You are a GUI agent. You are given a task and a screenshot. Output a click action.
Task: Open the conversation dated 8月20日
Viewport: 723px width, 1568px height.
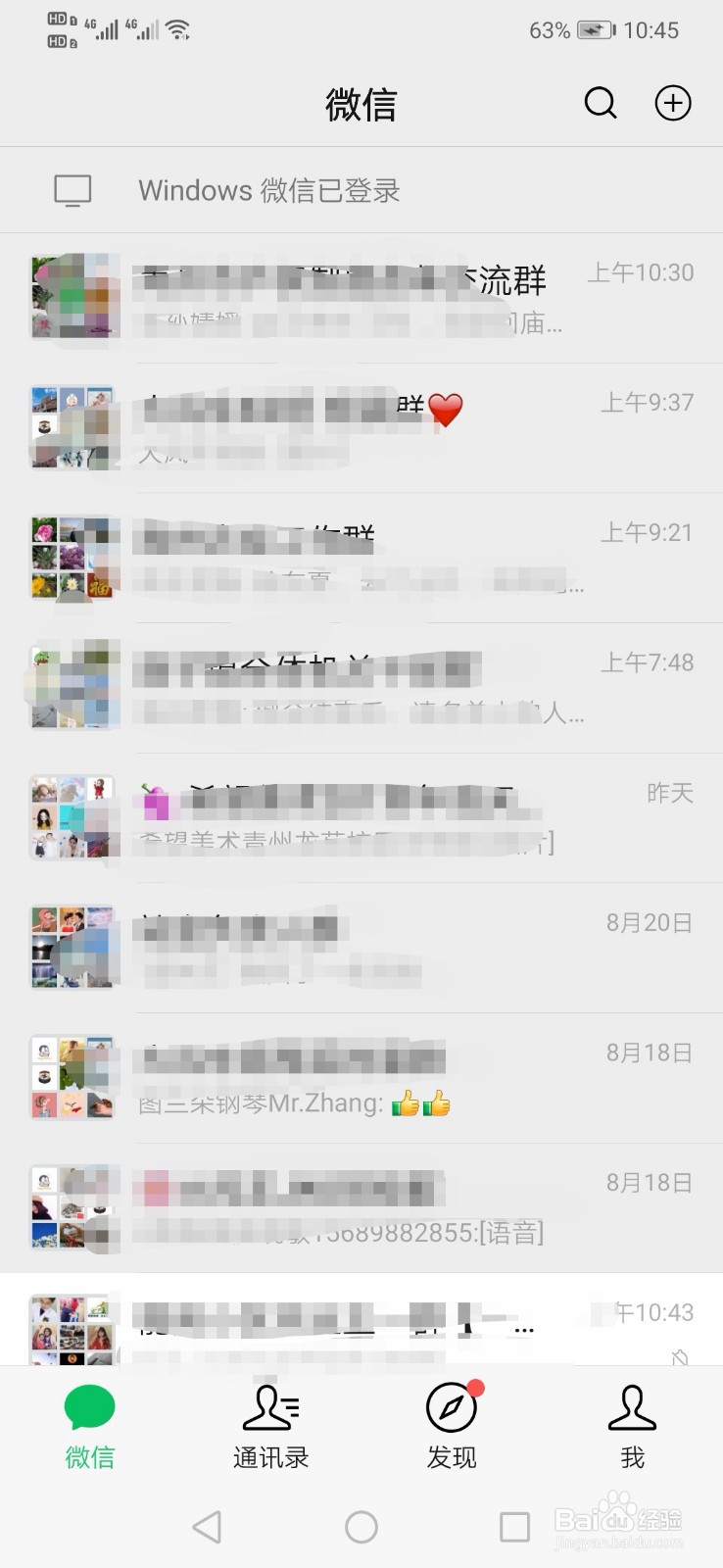[x=362, y=946]
